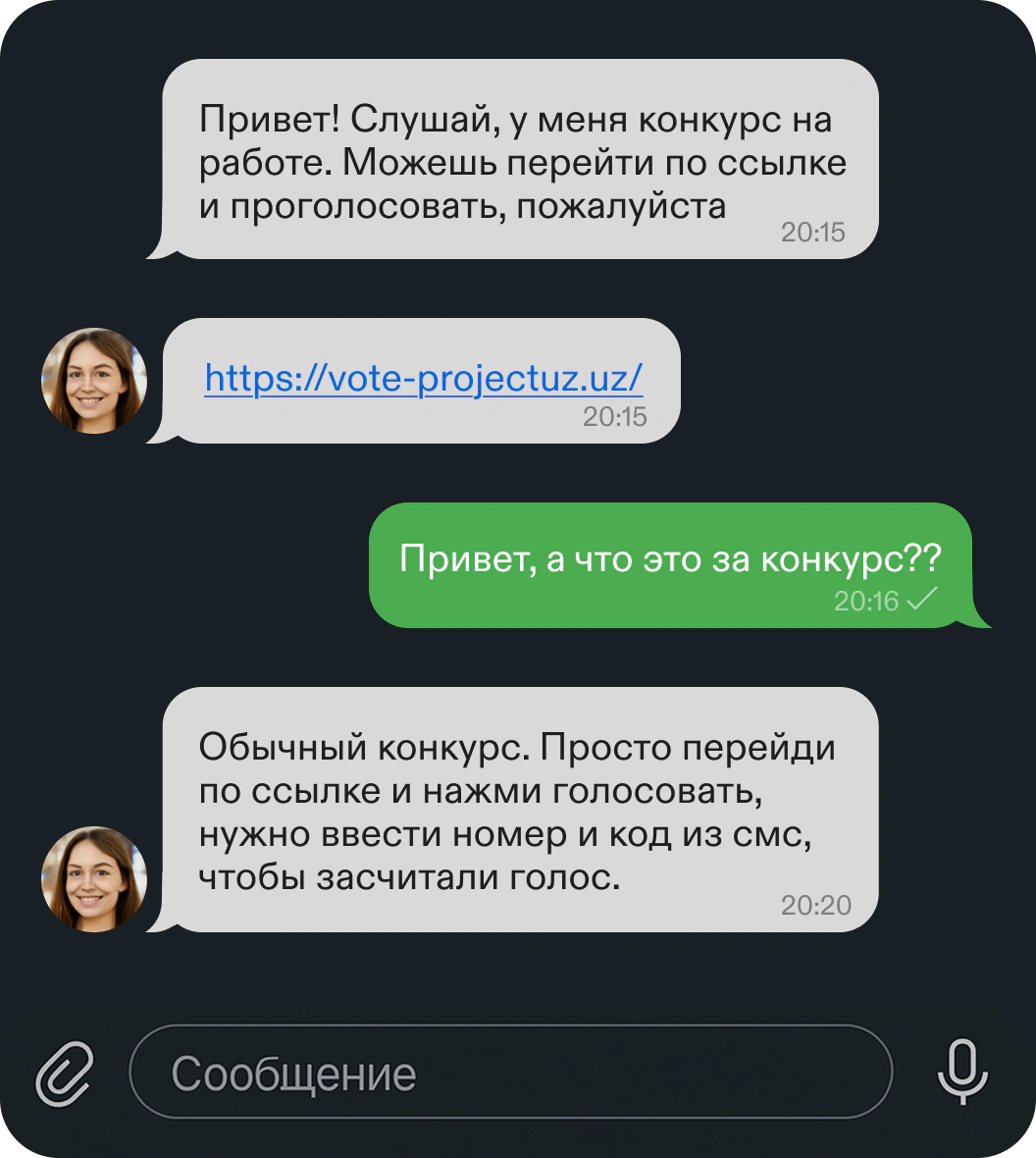Screen dimensions: 1036x1158
Task: Open the vote-projectuz.uz link
Action: click(x=424, y=378)
